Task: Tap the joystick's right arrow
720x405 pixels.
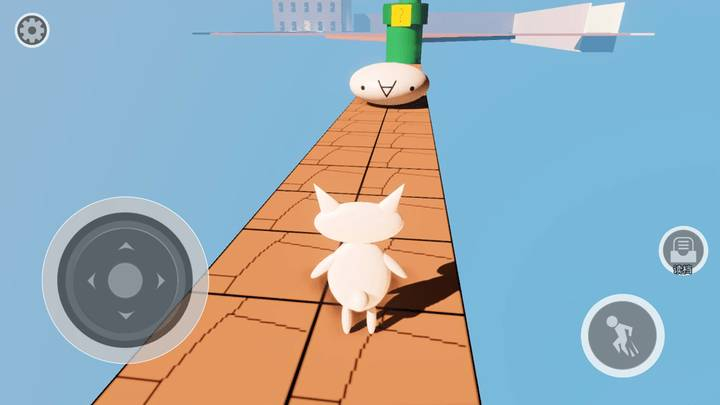Action: point(159,281)
